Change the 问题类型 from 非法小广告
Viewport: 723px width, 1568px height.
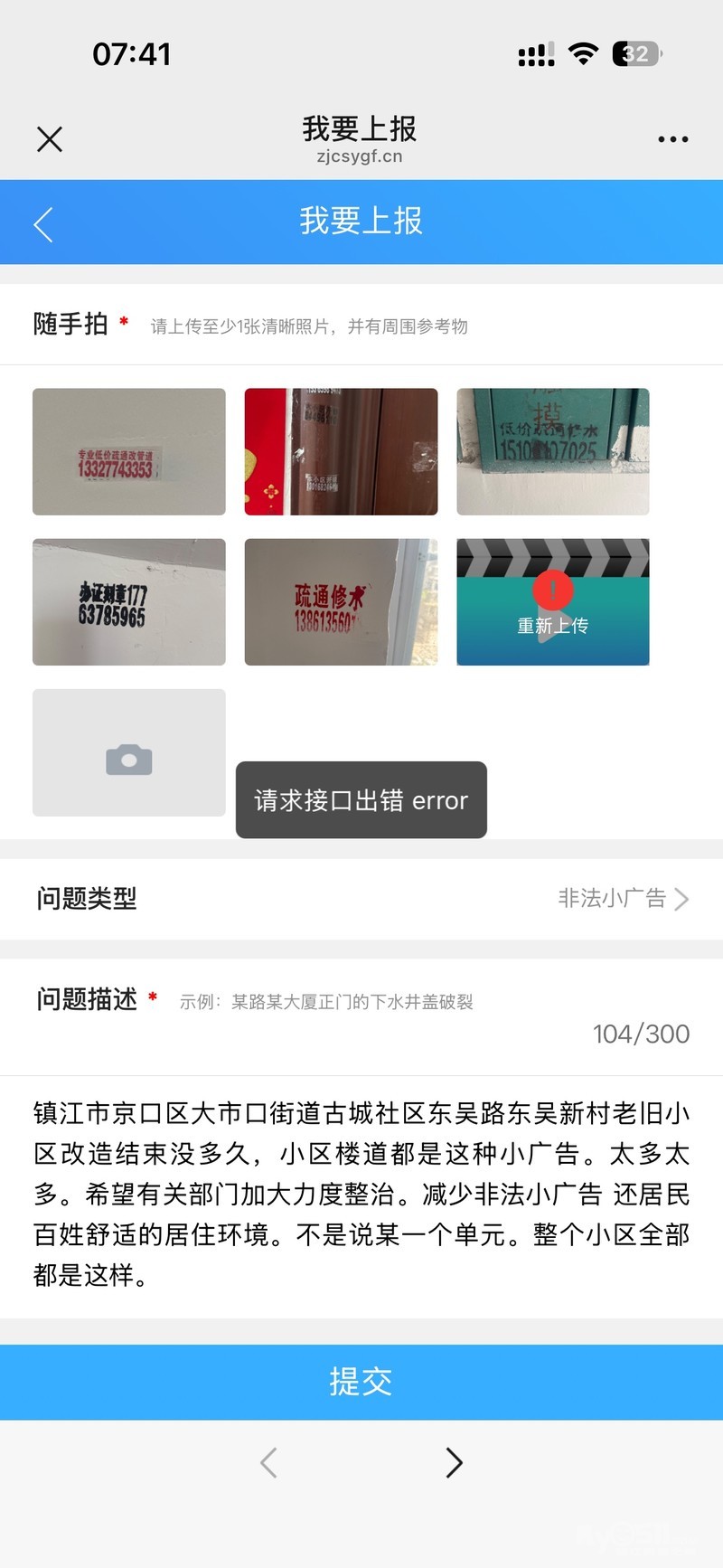point(623,899)
